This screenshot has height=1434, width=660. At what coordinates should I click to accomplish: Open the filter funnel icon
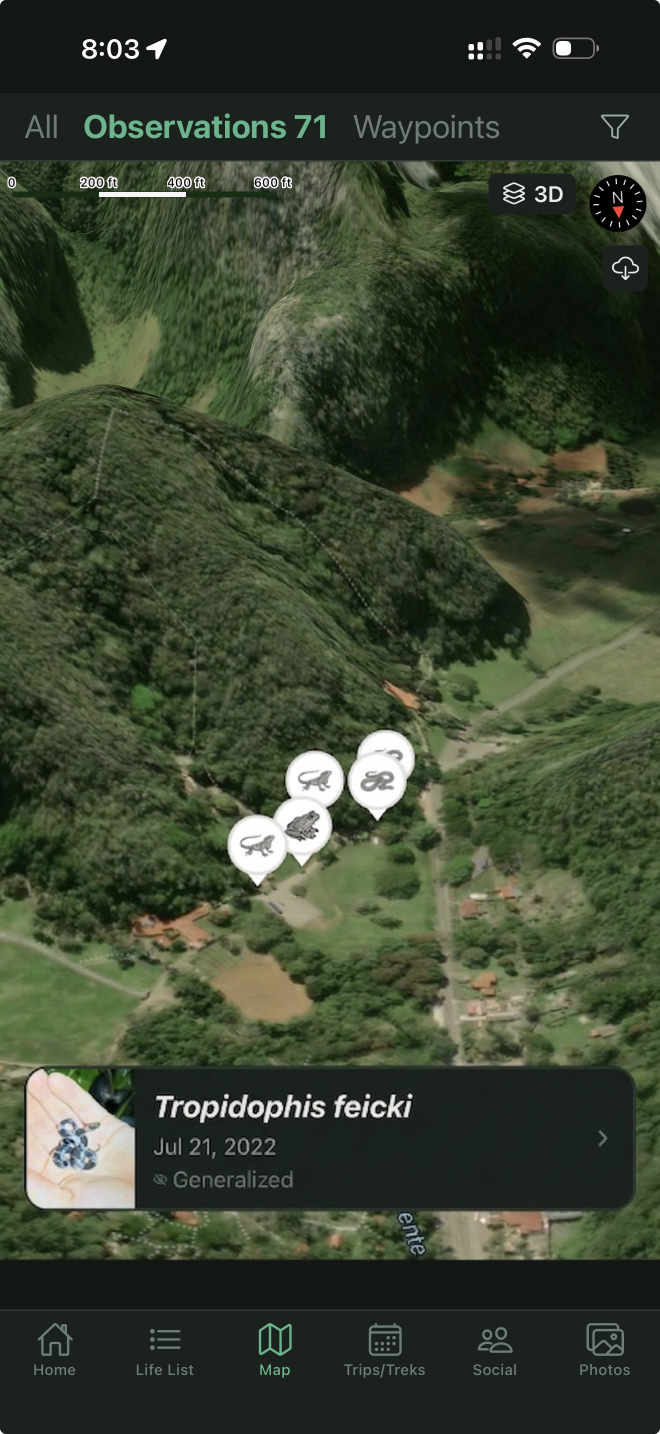coord(614,127)
